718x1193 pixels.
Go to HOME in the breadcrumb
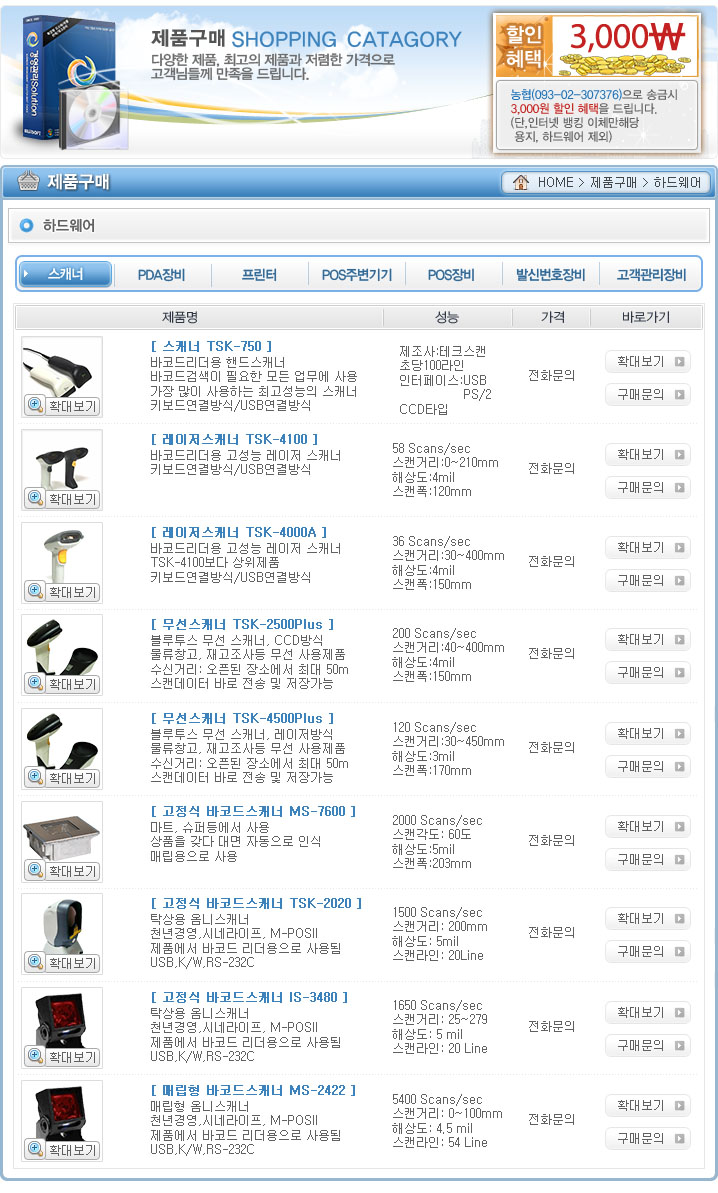click(555, 183)
